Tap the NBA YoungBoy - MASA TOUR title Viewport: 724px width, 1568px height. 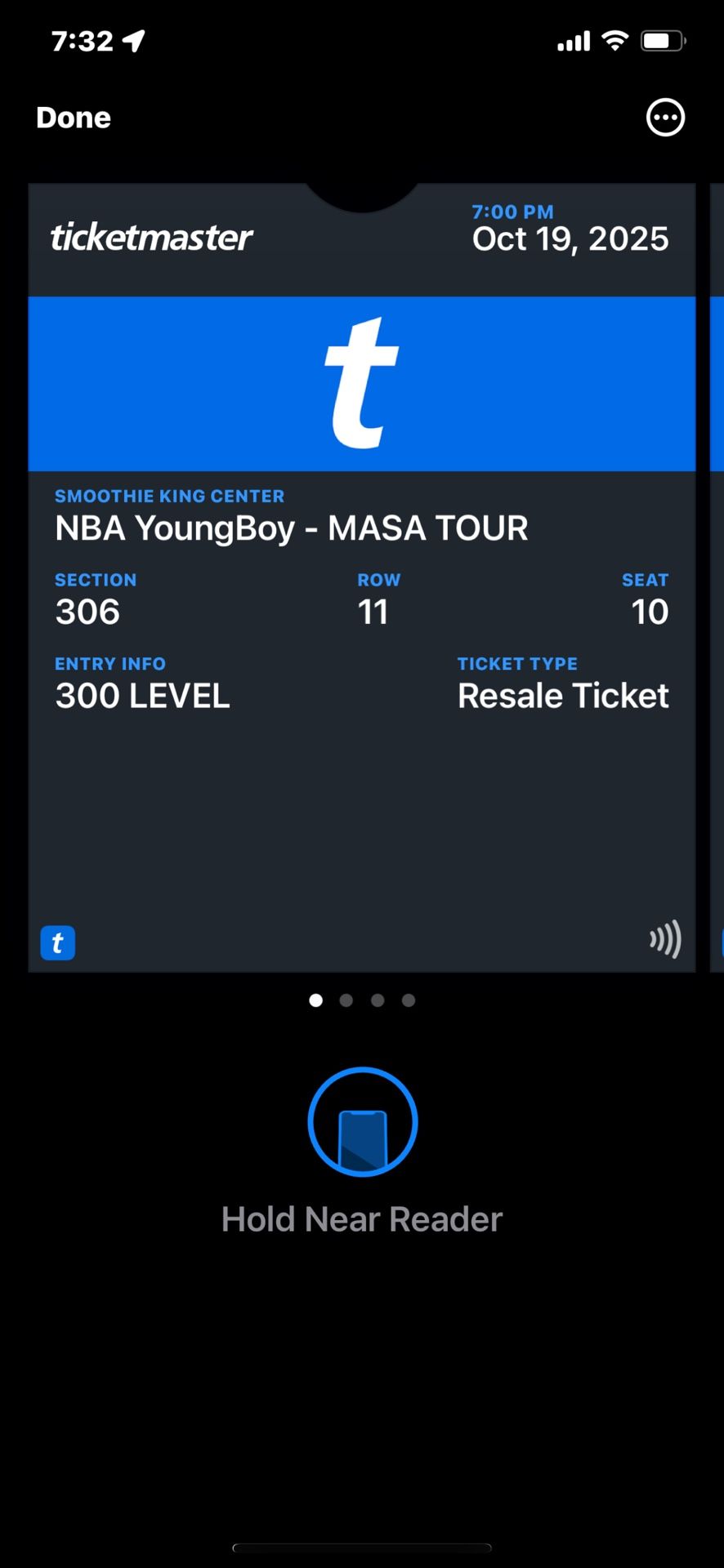point(291,528)
